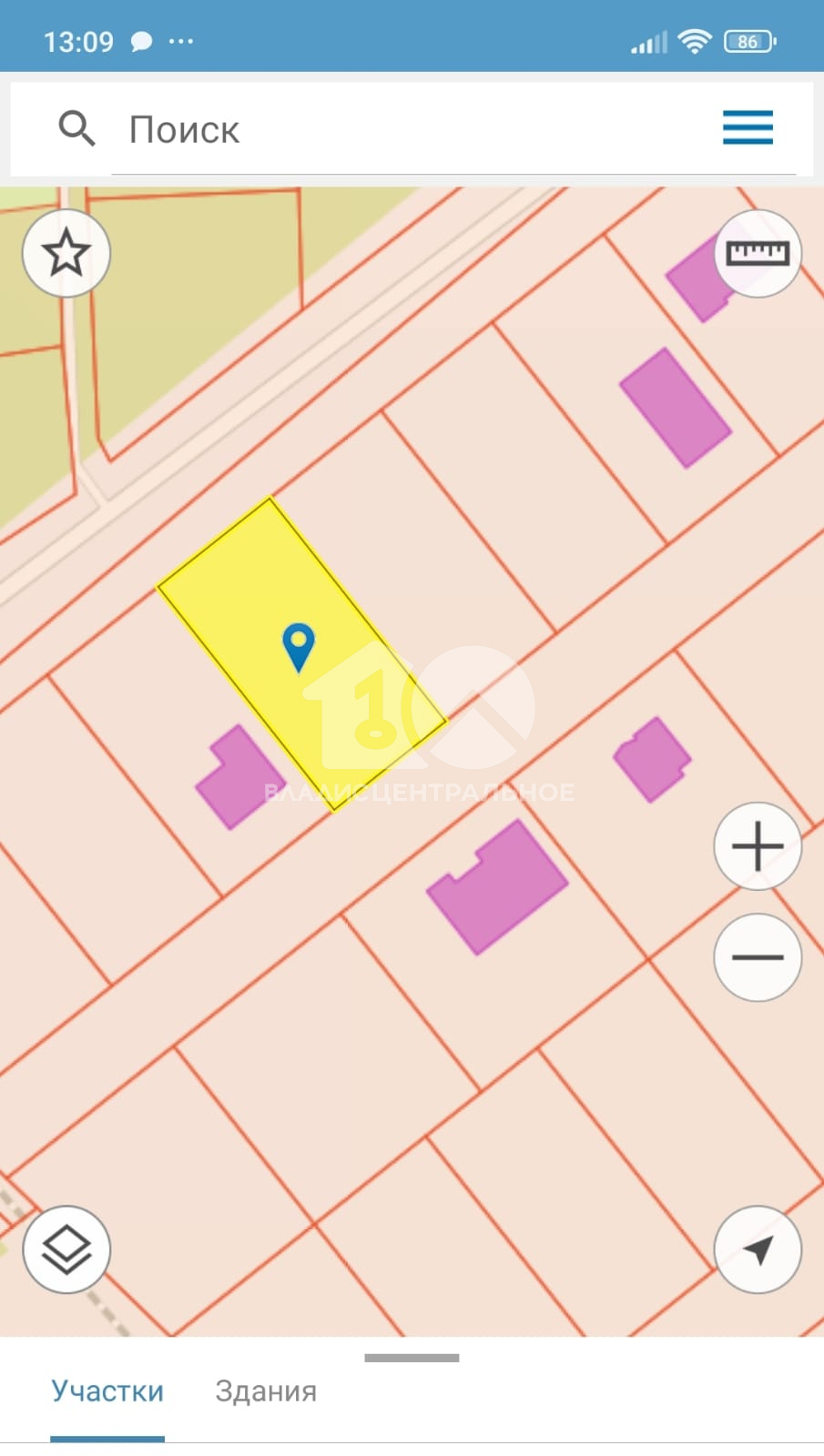Switch to the Здания tab
Viewport: 824px width, 1456px height.
click(x=266, y=1391)
